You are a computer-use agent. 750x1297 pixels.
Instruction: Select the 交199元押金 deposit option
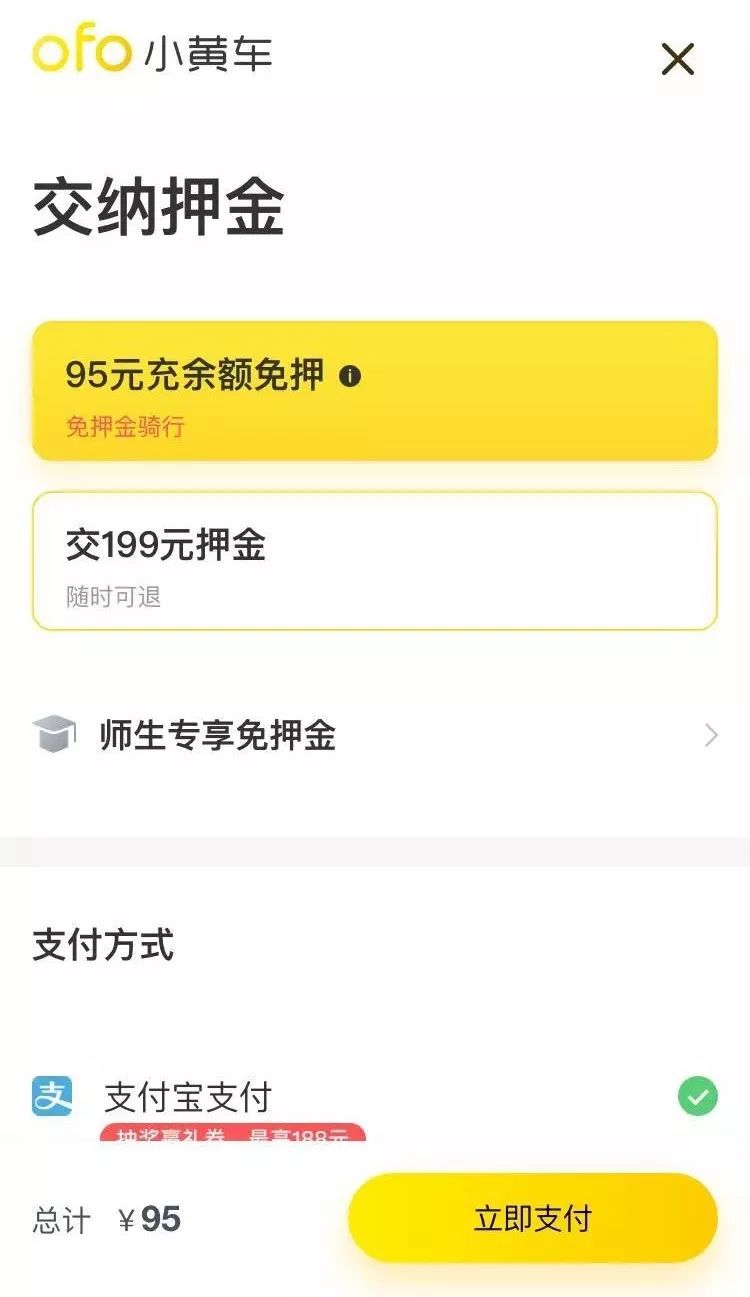(375, 560)
